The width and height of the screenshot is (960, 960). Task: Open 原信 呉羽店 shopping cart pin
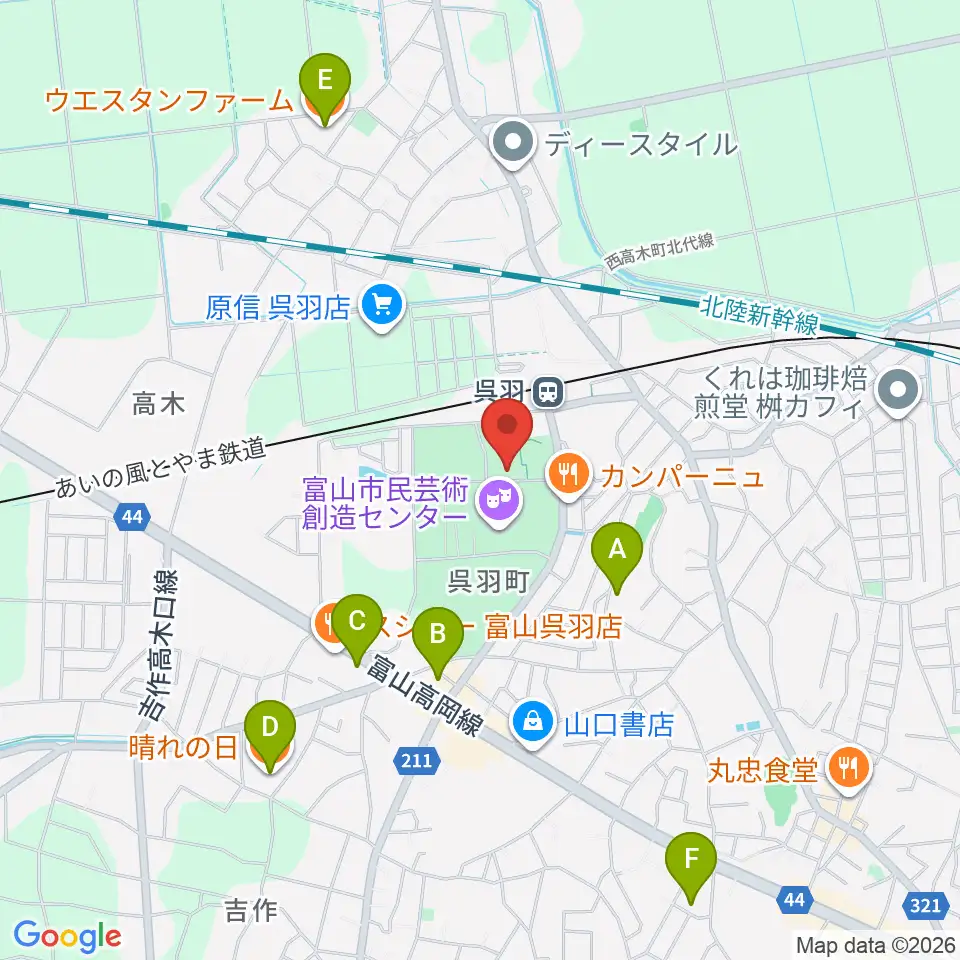pyautogui.click(x=383, y=307)
